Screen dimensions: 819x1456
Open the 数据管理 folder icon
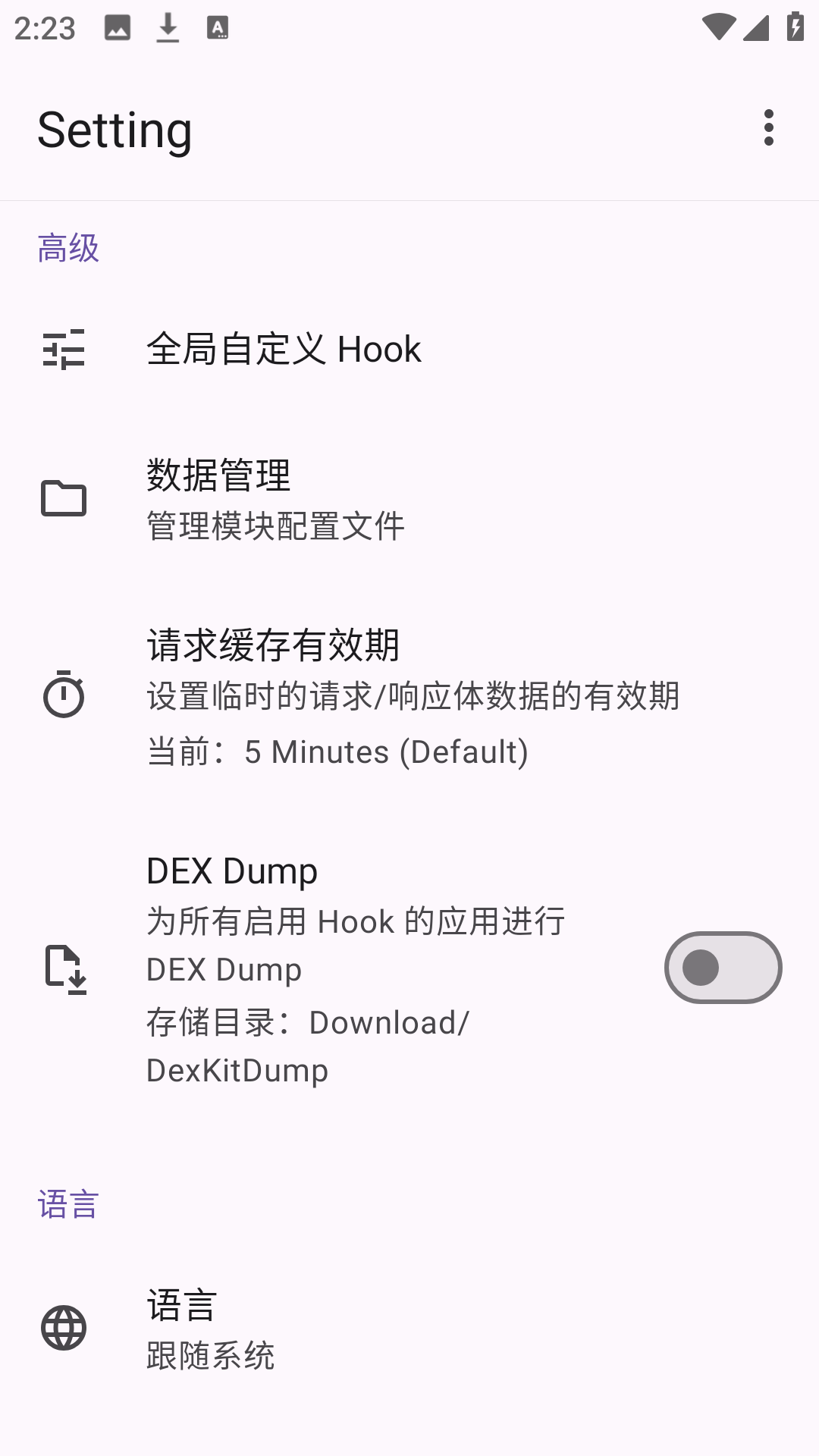(x=64, y=499)
